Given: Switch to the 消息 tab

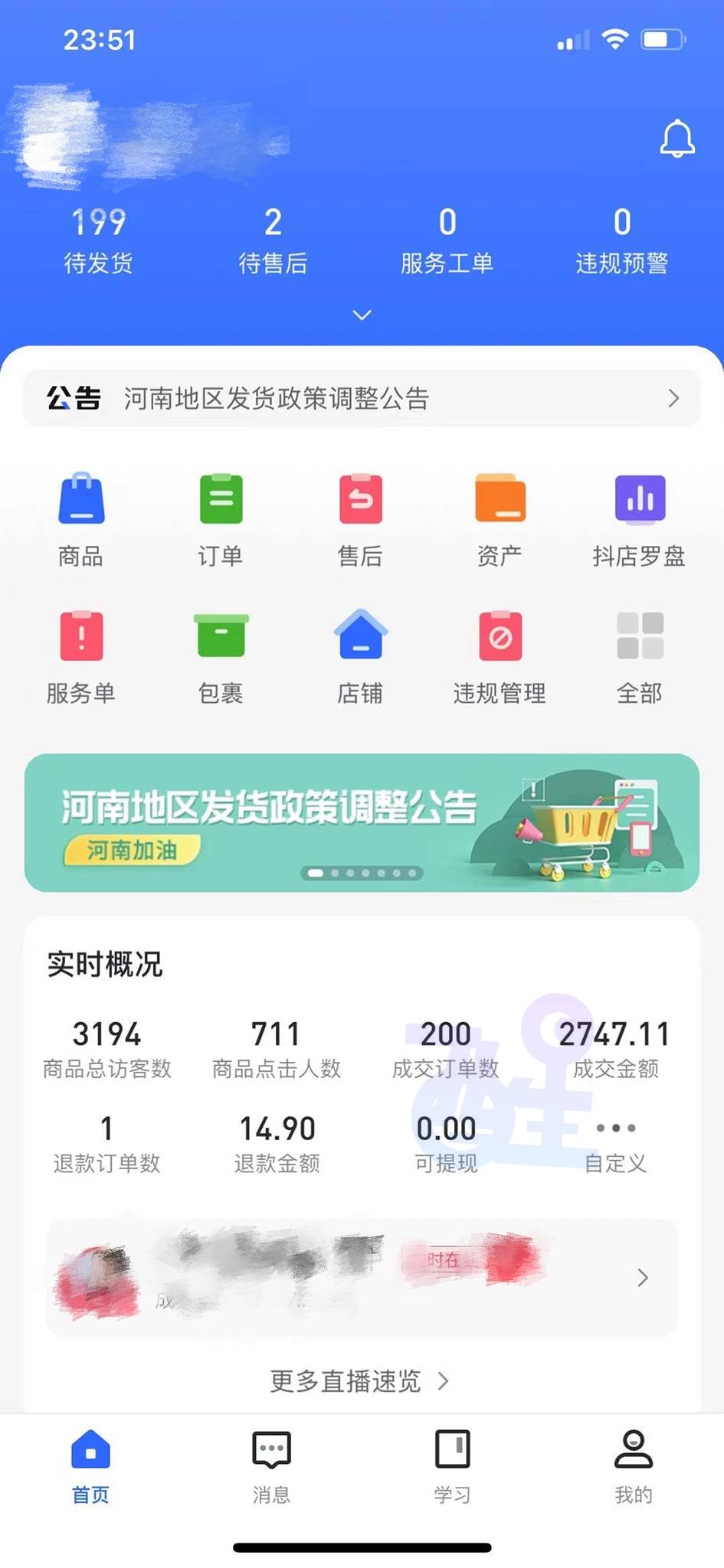Looking at the screenshot, I should click(271, 1466).
